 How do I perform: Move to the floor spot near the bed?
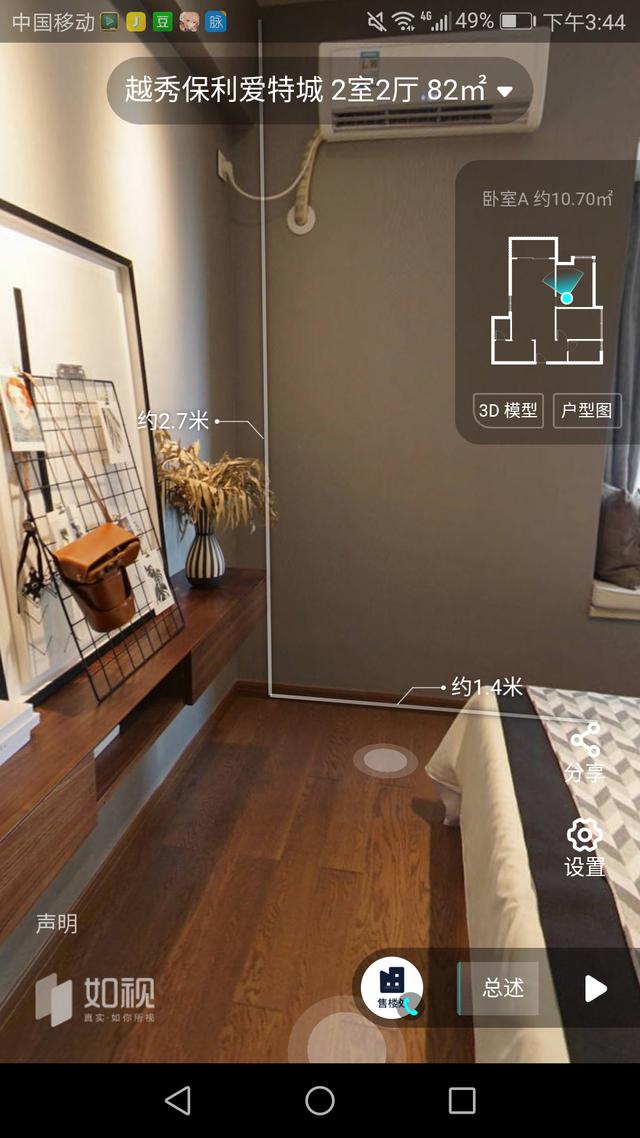[x=385, y=761]
